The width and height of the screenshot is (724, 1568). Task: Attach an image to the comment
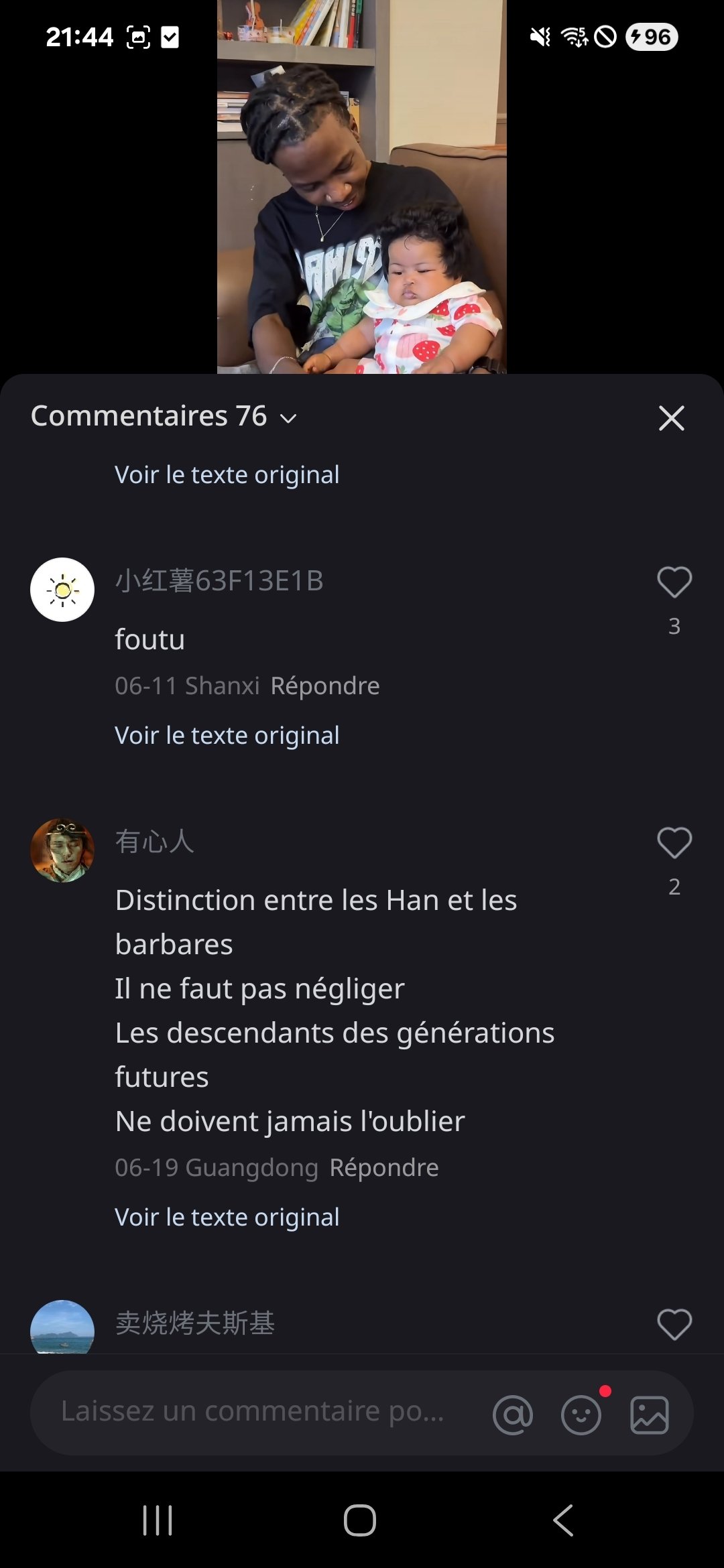[649, 1415]
